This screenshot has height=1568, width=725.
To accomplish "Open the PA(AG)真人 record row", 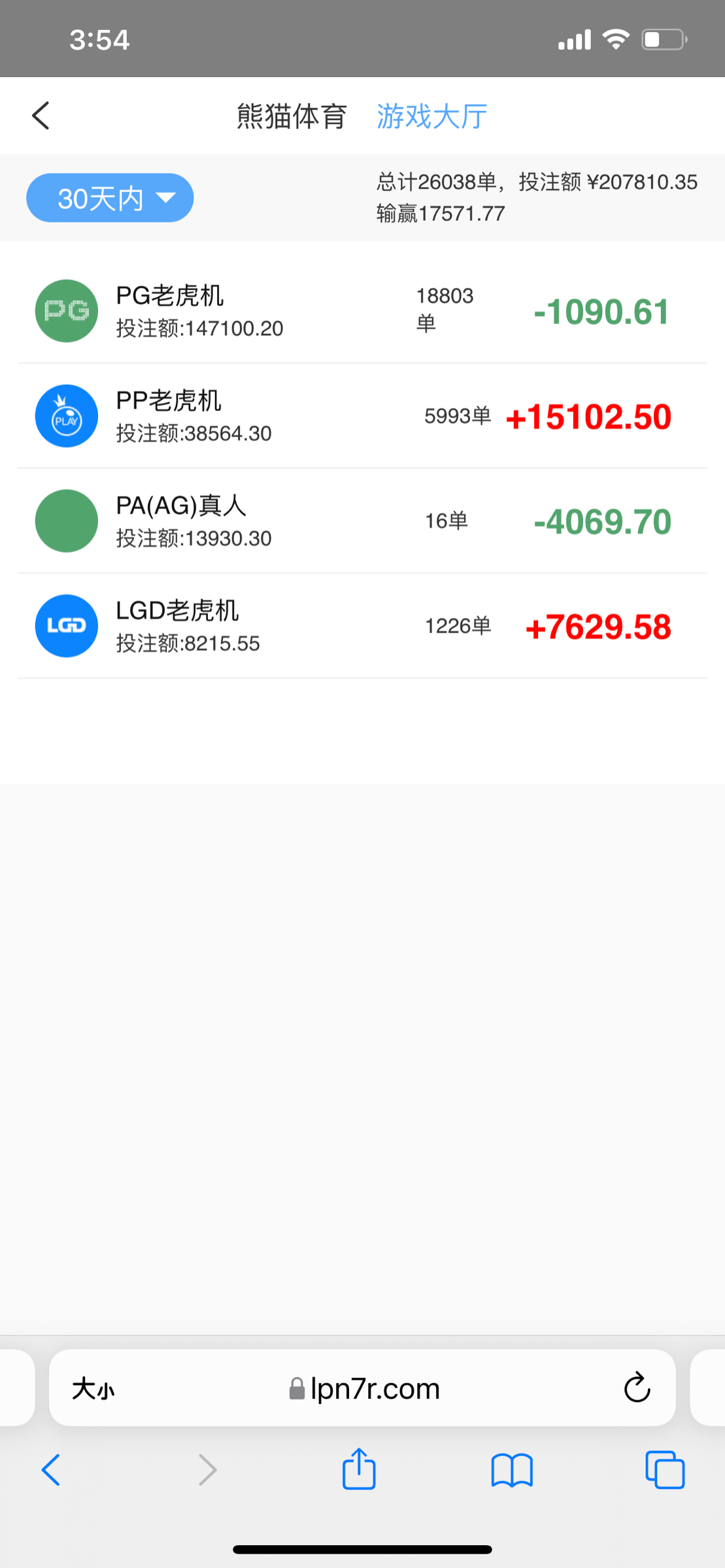I will pos(362,521).
